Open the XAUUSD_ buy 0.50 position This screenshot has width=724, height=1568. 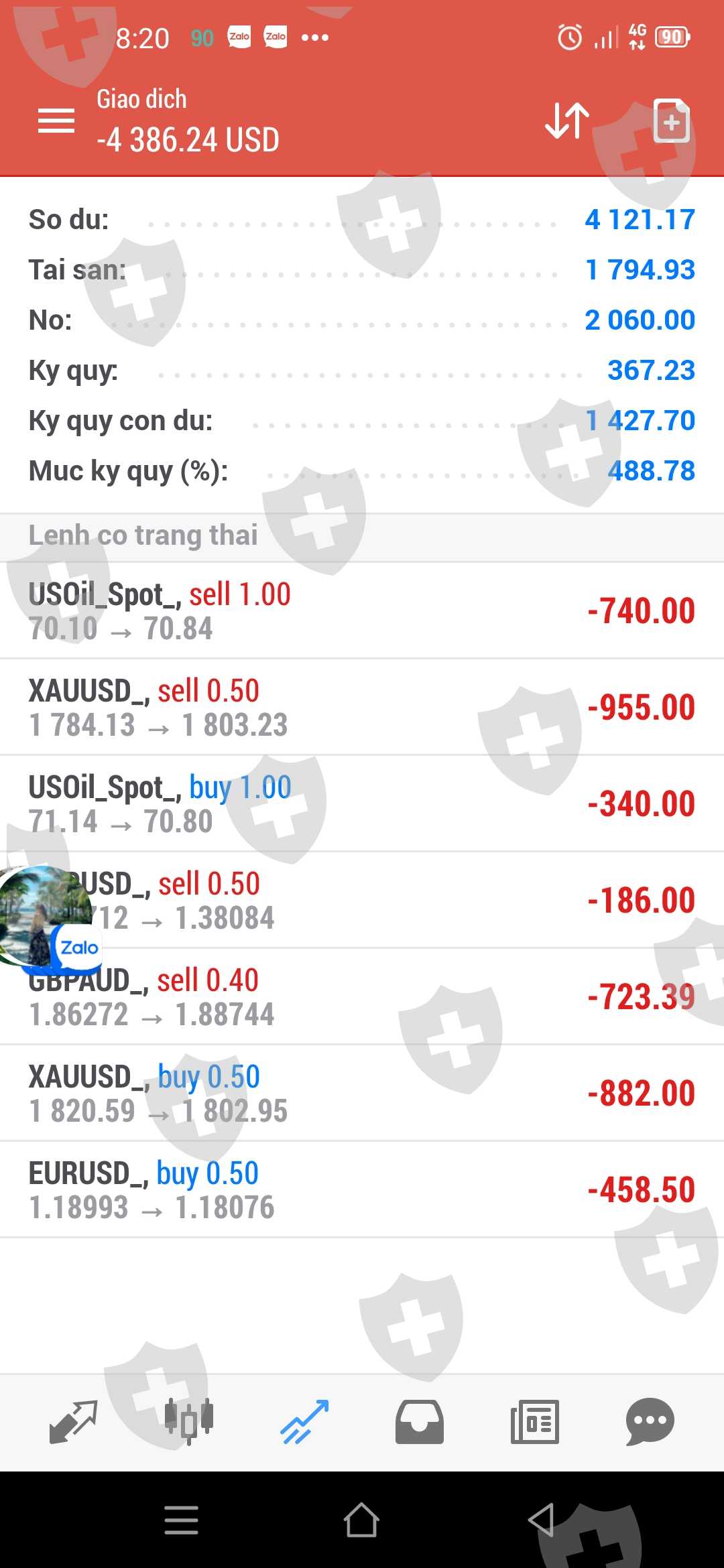point(362,1093)
